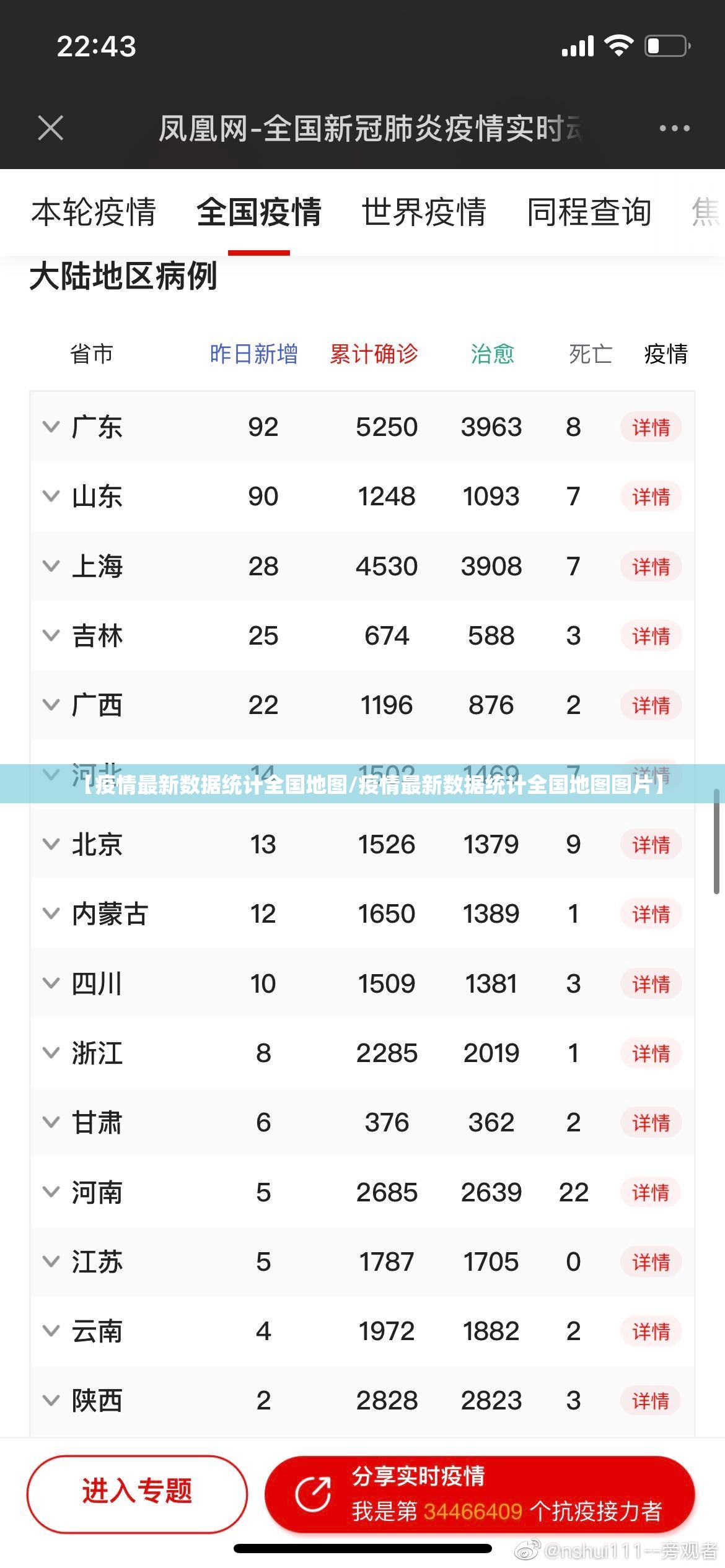Expand the 江苏 province row

point(51,1262)
